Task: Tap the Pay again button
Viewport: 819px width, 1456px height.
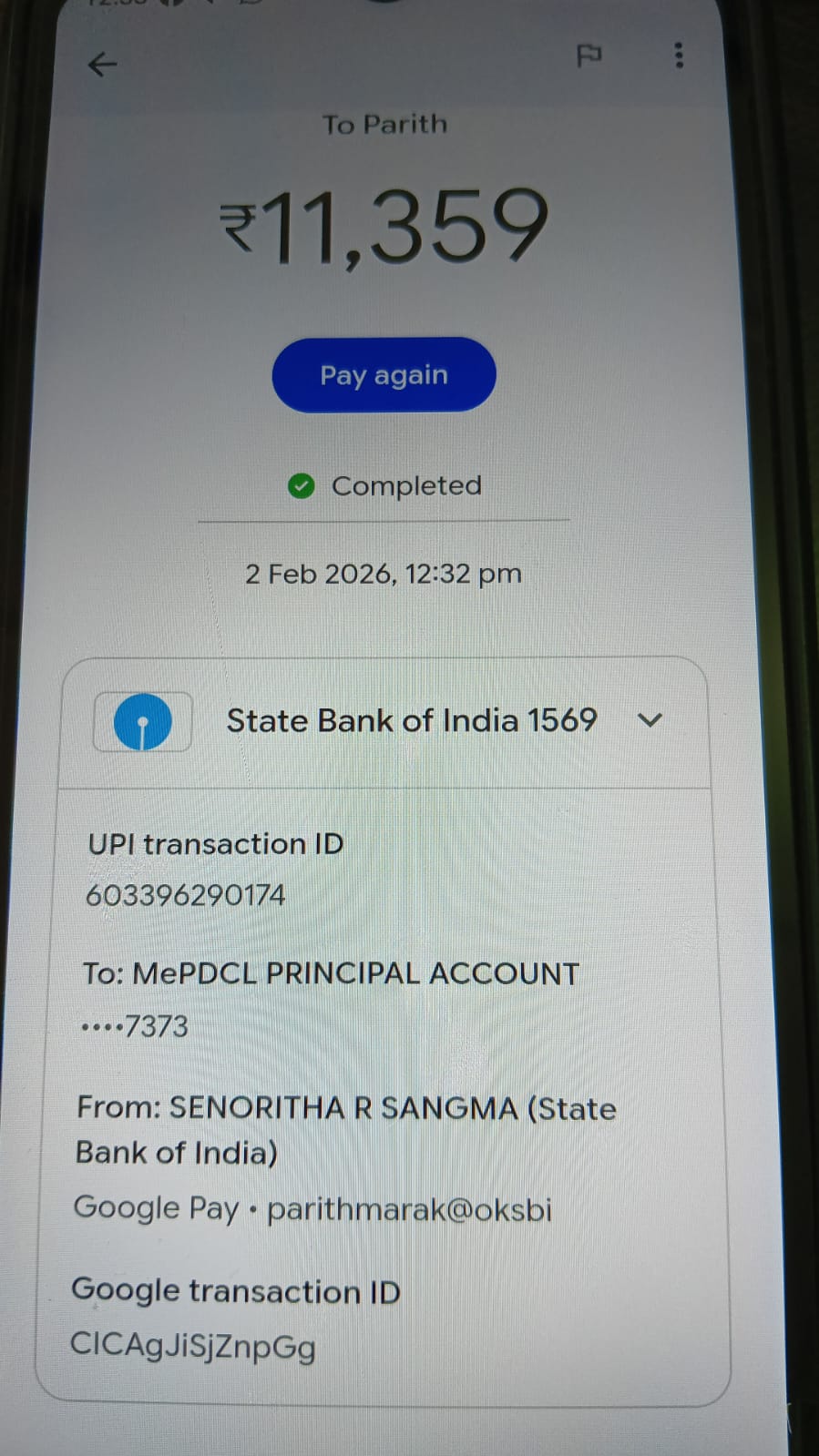Action: pos(384,375)
